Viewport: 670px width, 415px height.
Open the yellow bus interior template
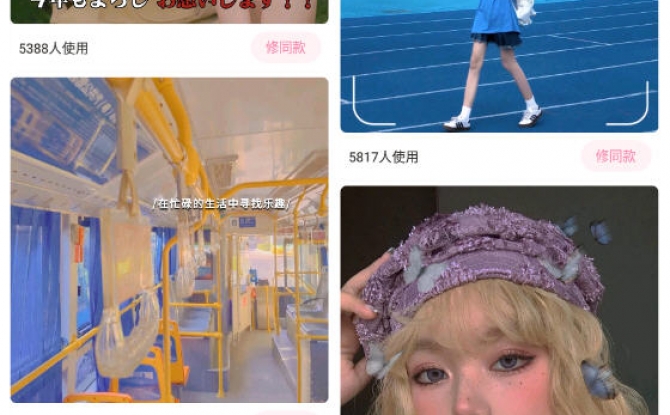tap(169, 240)
